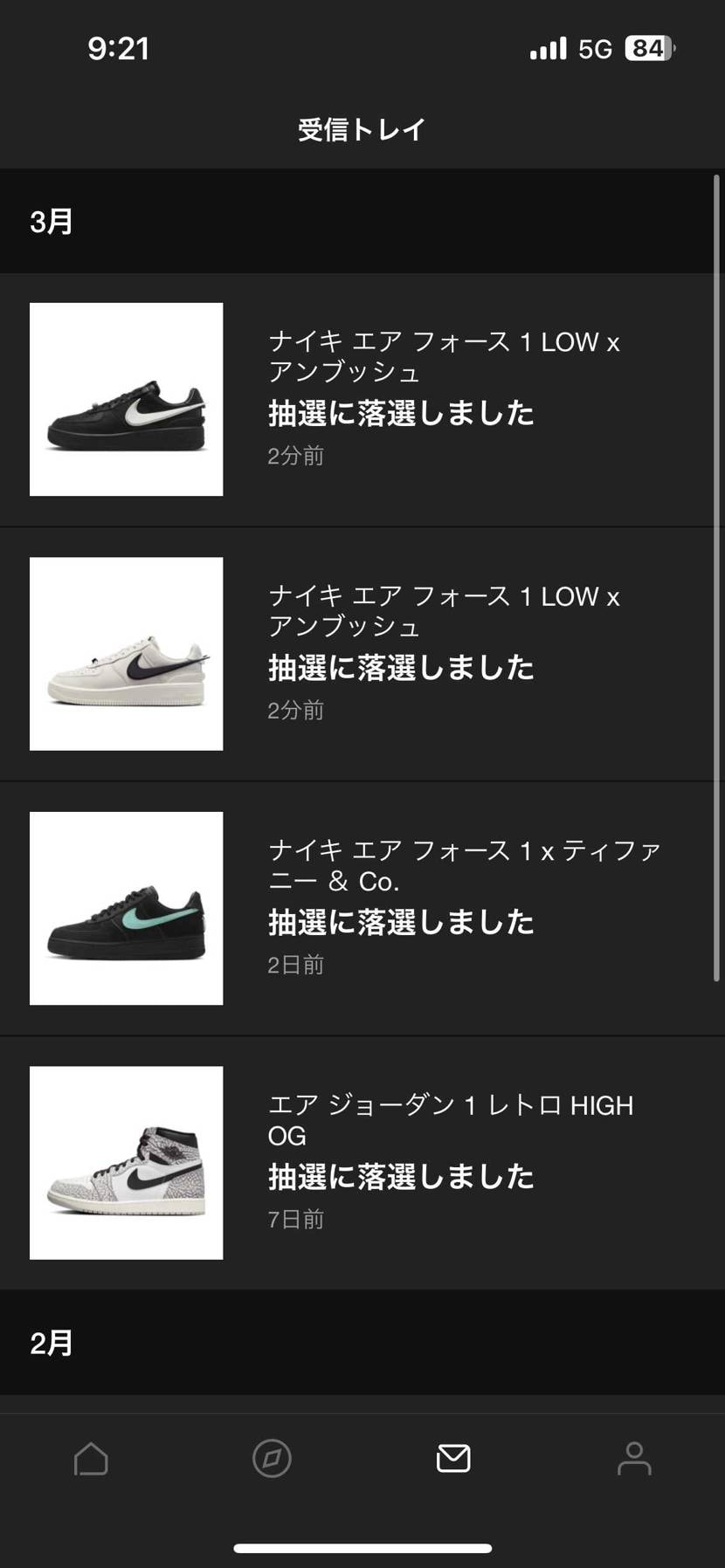
Task: Open the Profile person icon
Action: pyautogui.click(x=634, y=1458)
